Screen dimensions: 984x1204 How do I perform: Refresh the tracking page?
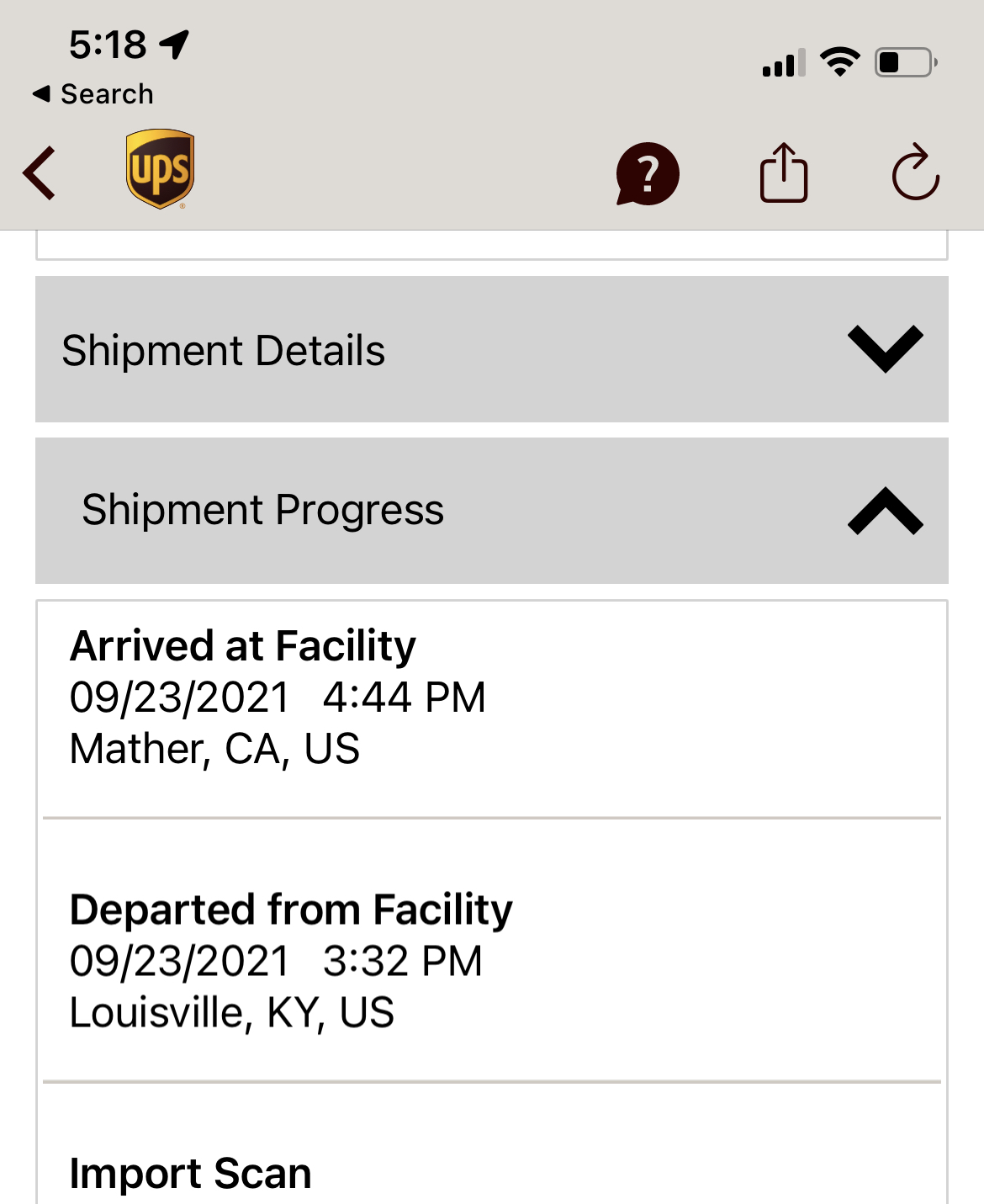[x=915, y=173]
